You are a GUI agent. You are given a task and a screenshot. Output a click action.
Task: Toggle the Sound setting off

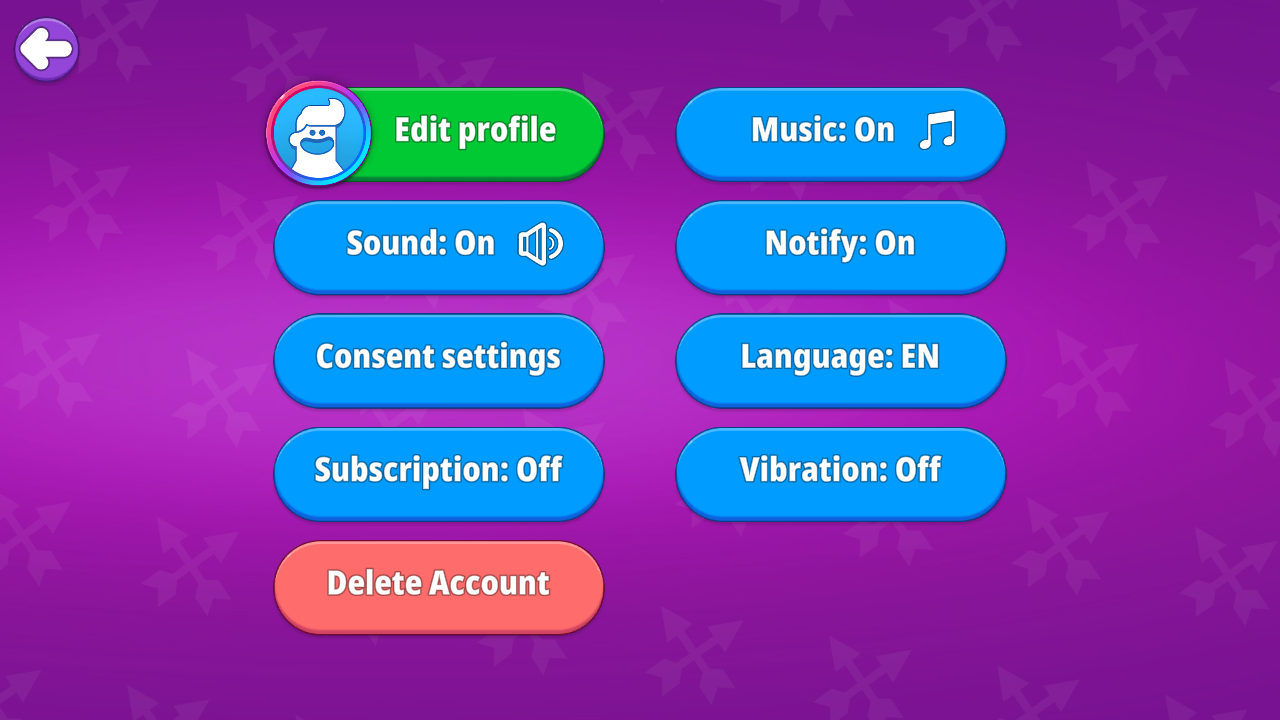point(438,245)
